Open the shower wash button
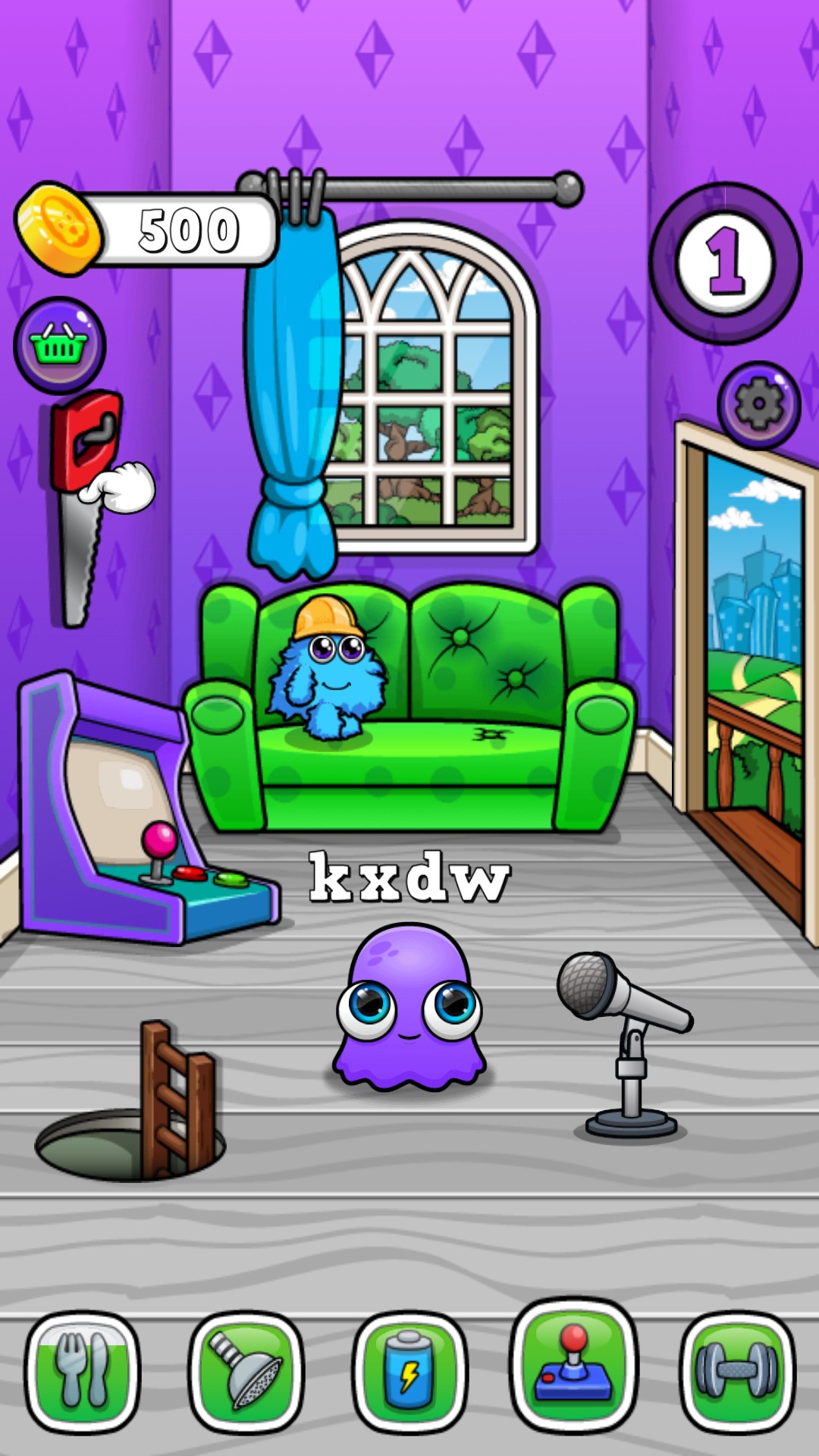This screenshot has width=819, height=1456. [246, 1372]
